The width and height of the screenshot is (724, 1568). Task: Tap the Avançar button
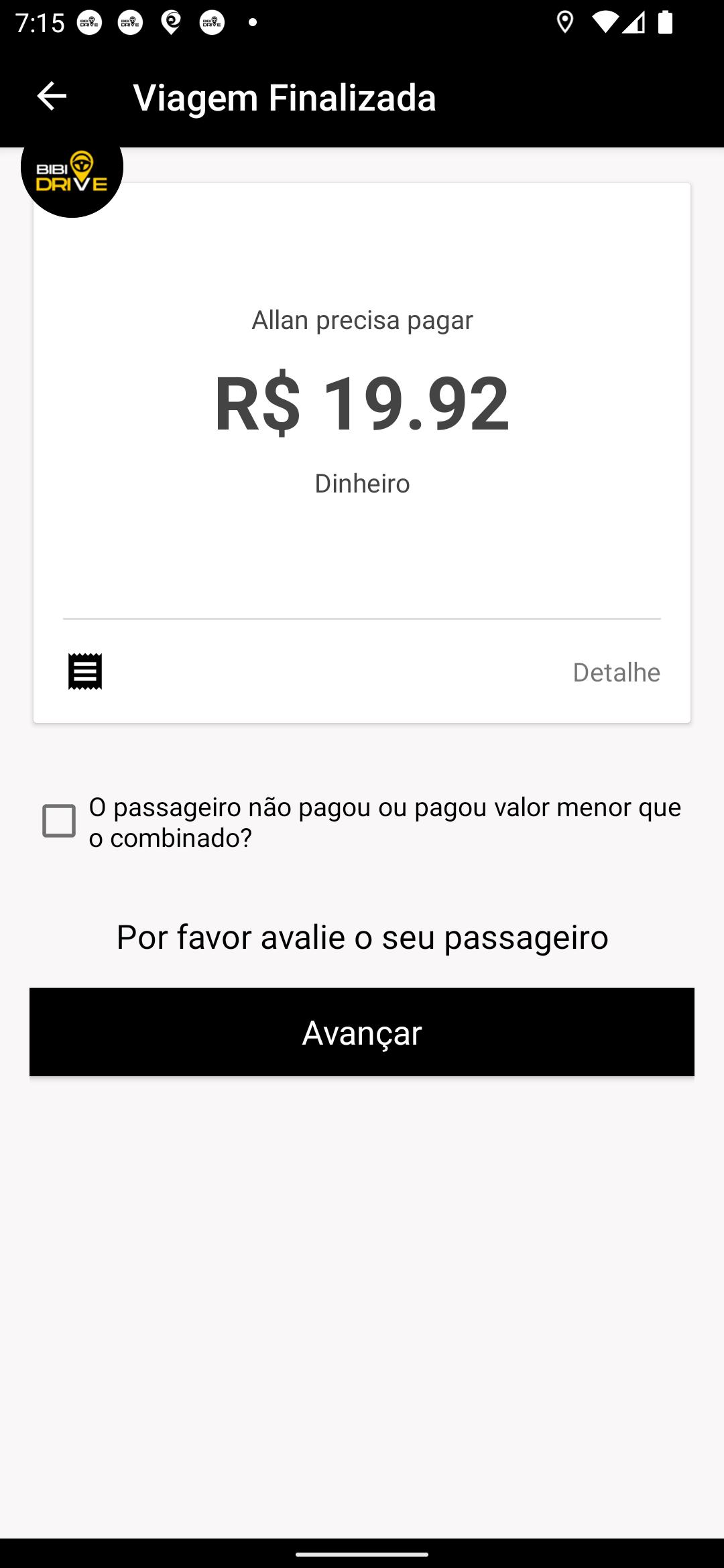[x=362, y=1032]
